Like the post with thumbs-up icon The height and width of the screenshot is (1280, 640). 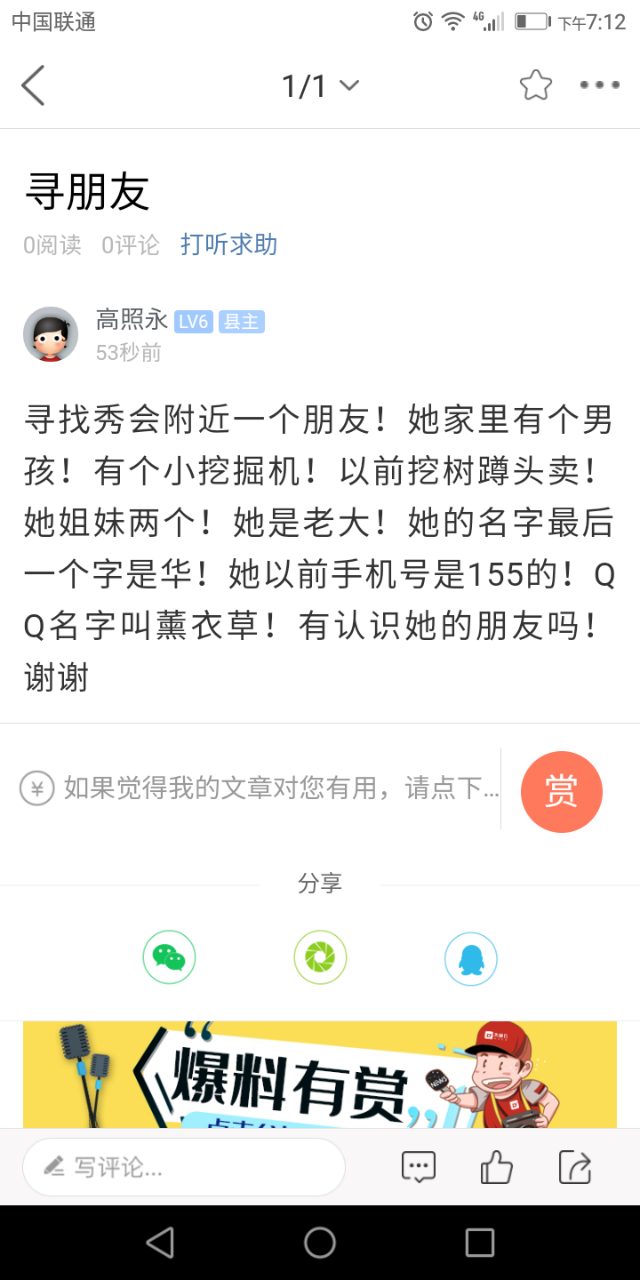(x=496, y=1167)
